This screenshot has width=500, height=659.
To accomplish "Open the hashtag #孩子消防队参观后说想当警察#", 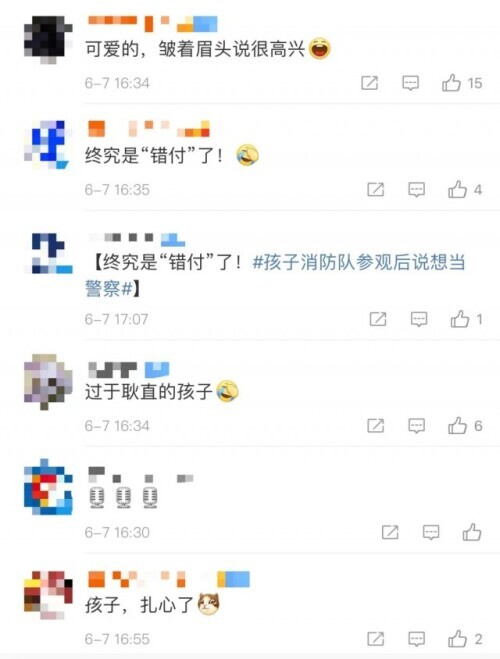I will (x=275, y=275).
